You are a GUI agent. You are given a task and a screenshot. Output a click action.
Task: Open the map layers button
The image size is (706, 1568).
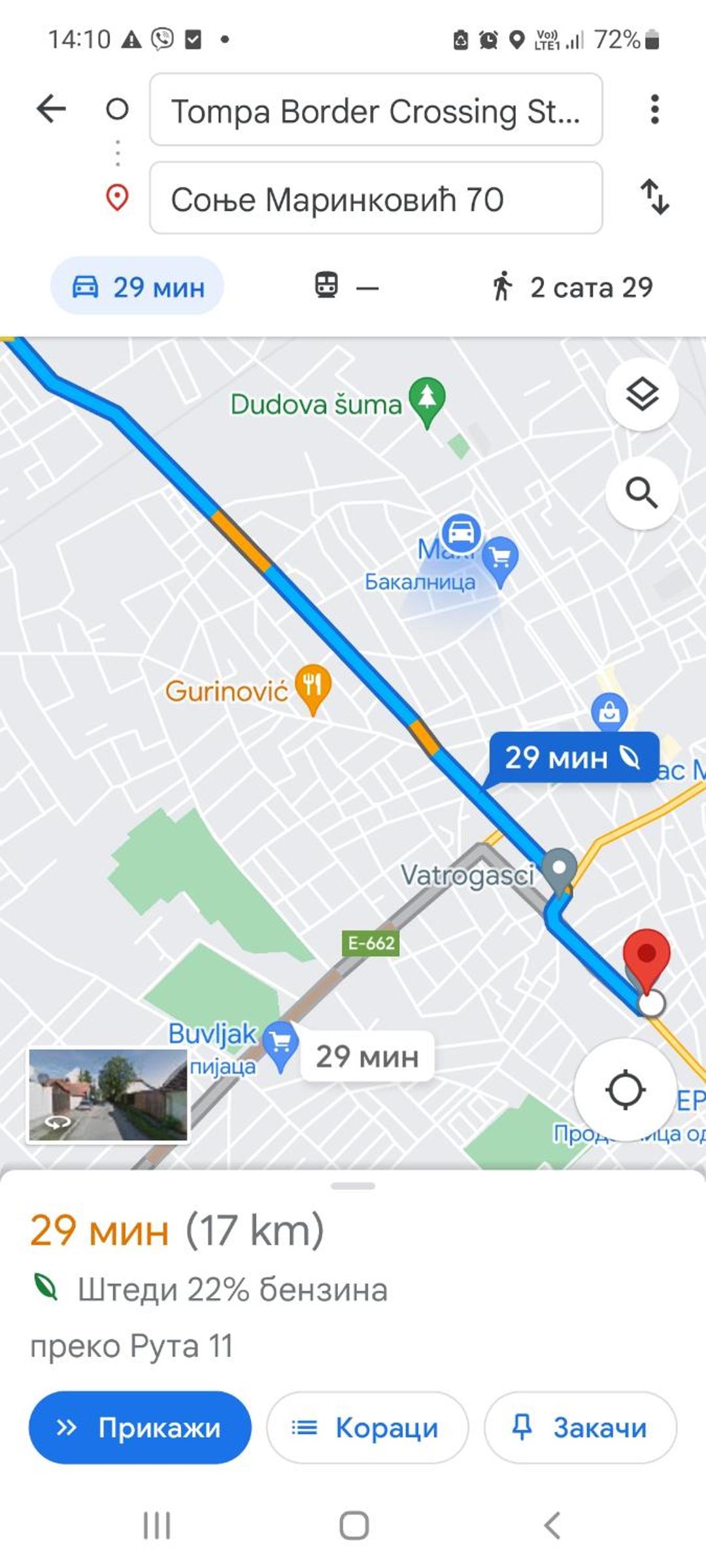(x=642, y=395)
